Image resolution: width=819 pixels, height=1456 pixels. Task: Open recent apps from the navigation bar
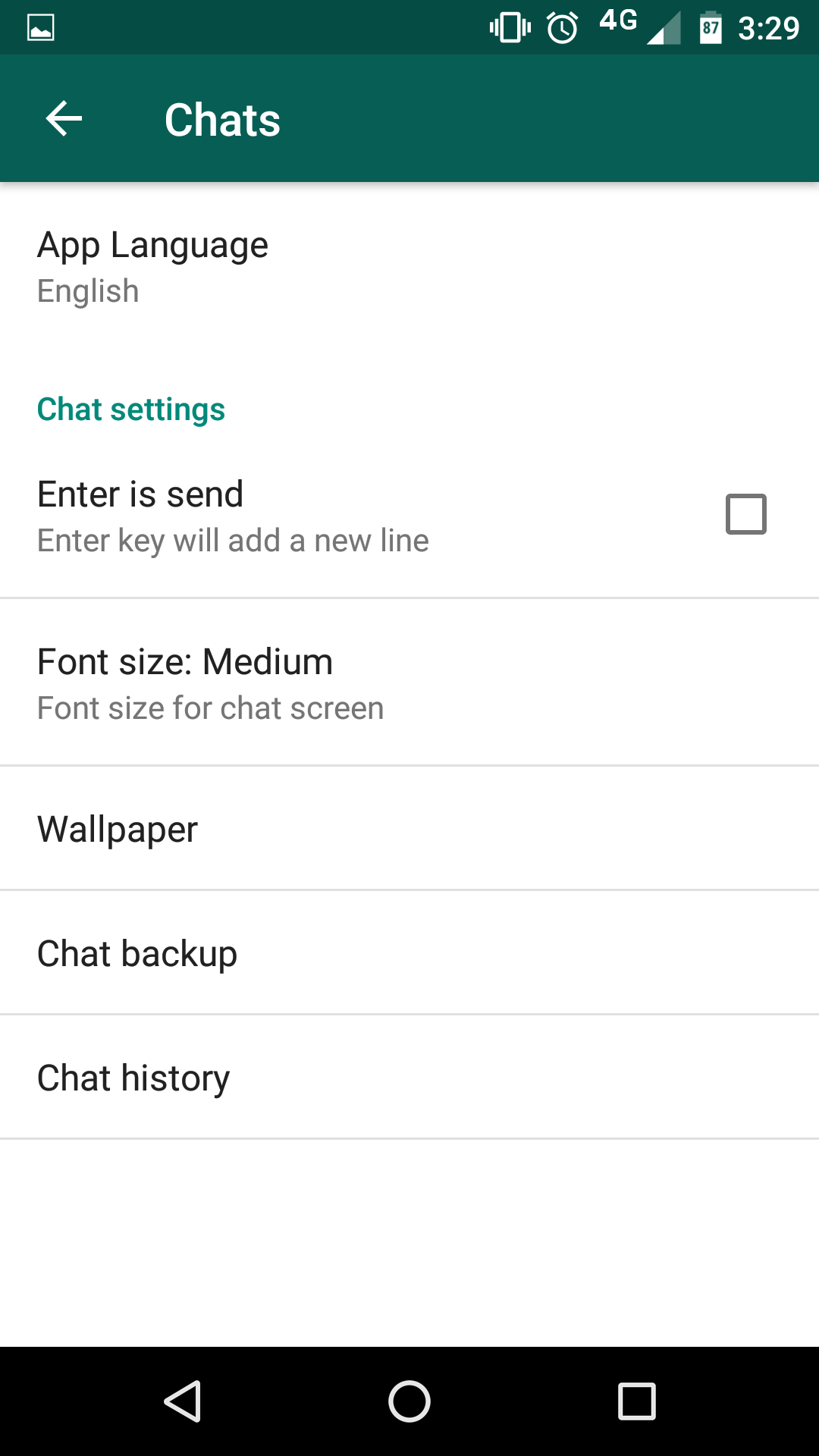coord(636,1401)
